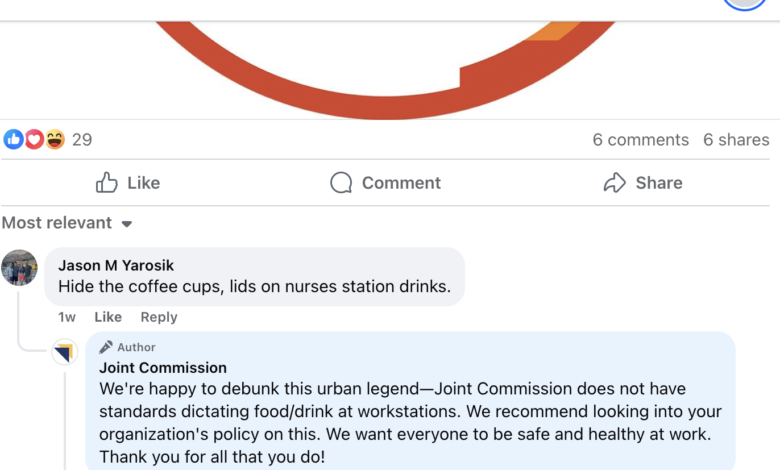Like Jason M Yarosik's comment
This screenshot has width=780, height=470.
point(108,317)
